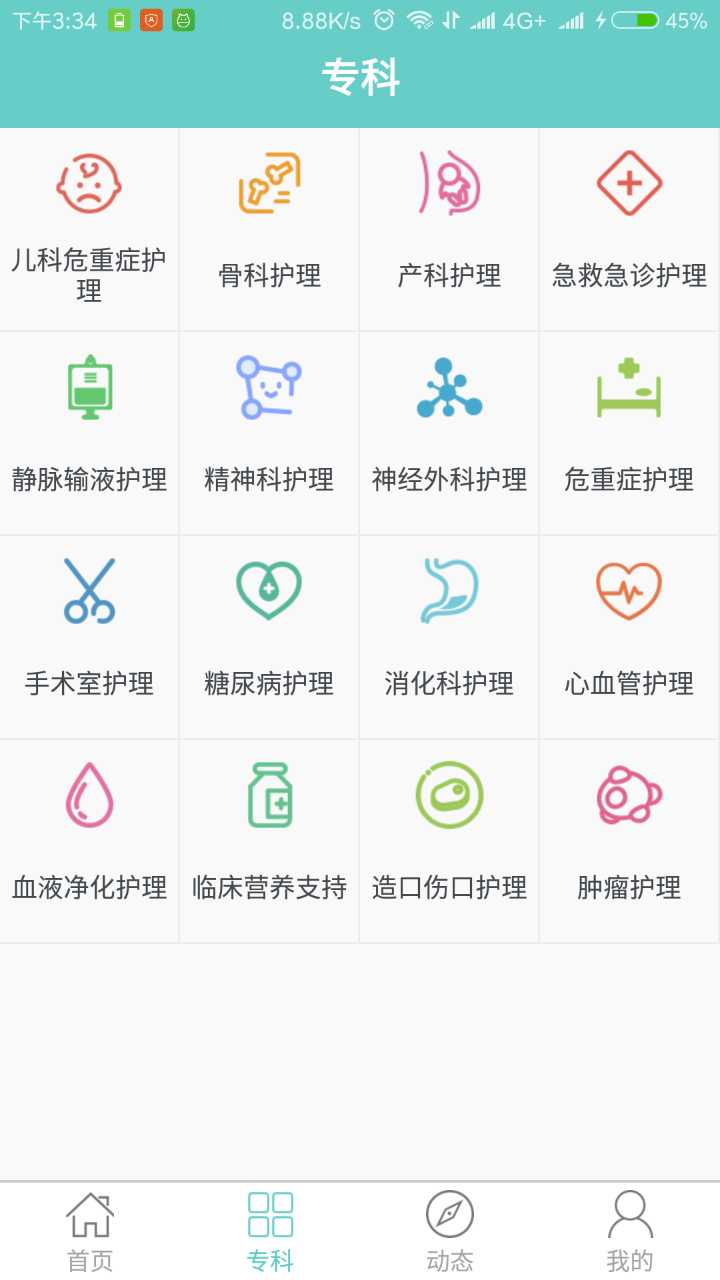The height and width of the screenshot is (1280, 720).
Task: Open 血液净化护理 section
Action: 89,841
